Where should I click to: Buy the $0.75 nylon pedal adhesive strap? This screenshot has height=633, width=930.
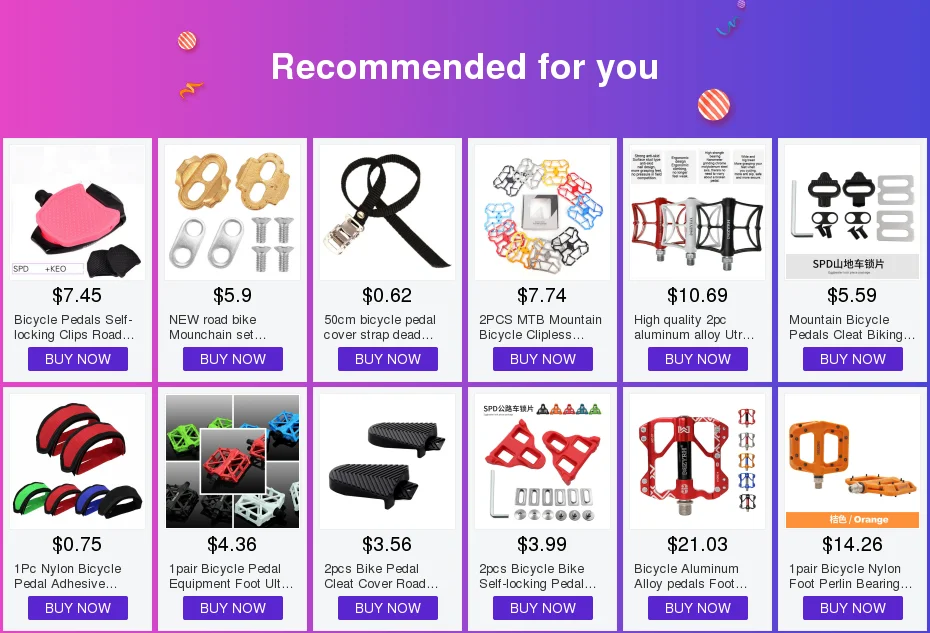coord(78,608)
